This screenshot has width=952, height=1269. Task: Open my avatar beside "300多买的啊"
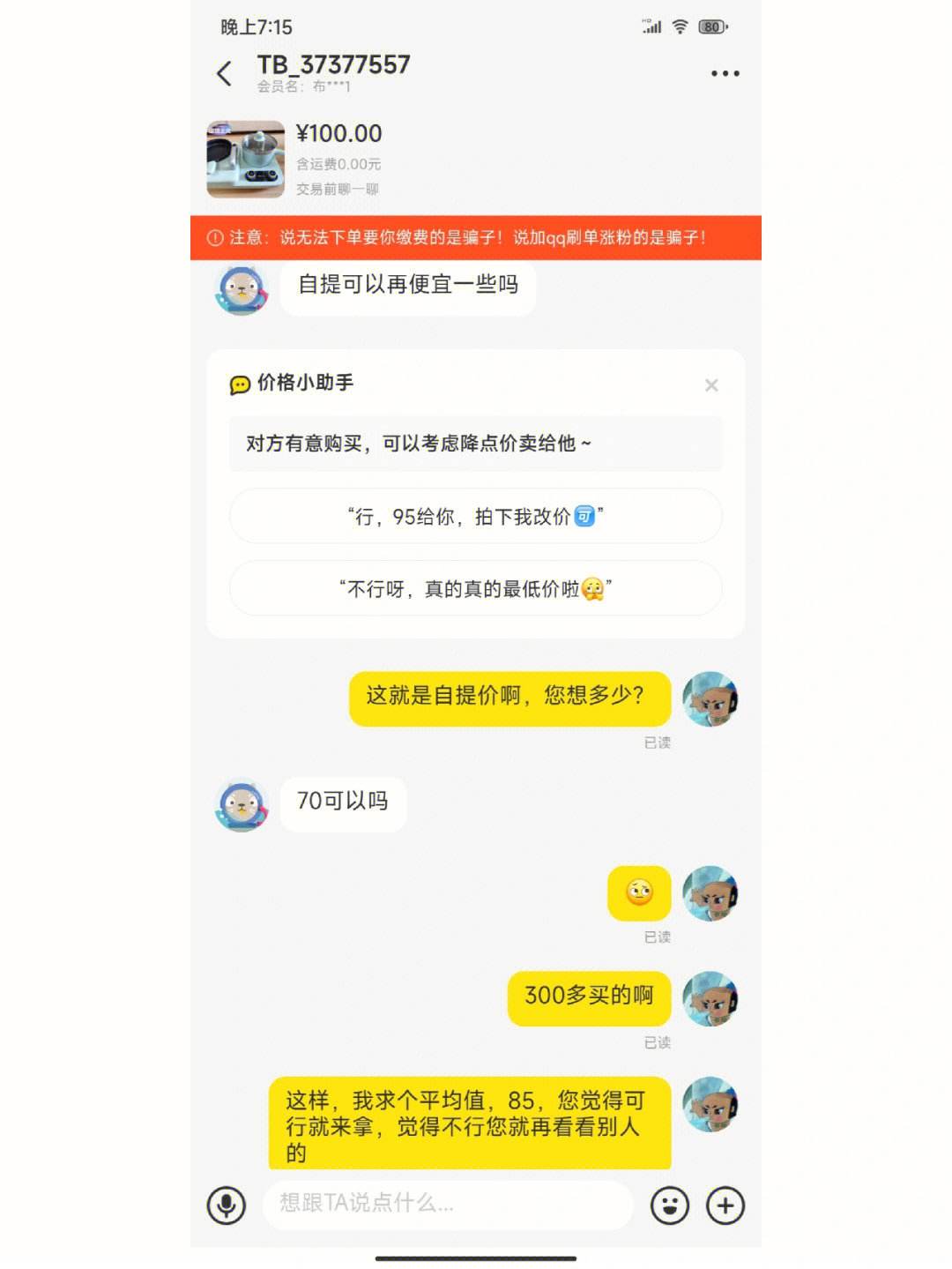[710, 999]
